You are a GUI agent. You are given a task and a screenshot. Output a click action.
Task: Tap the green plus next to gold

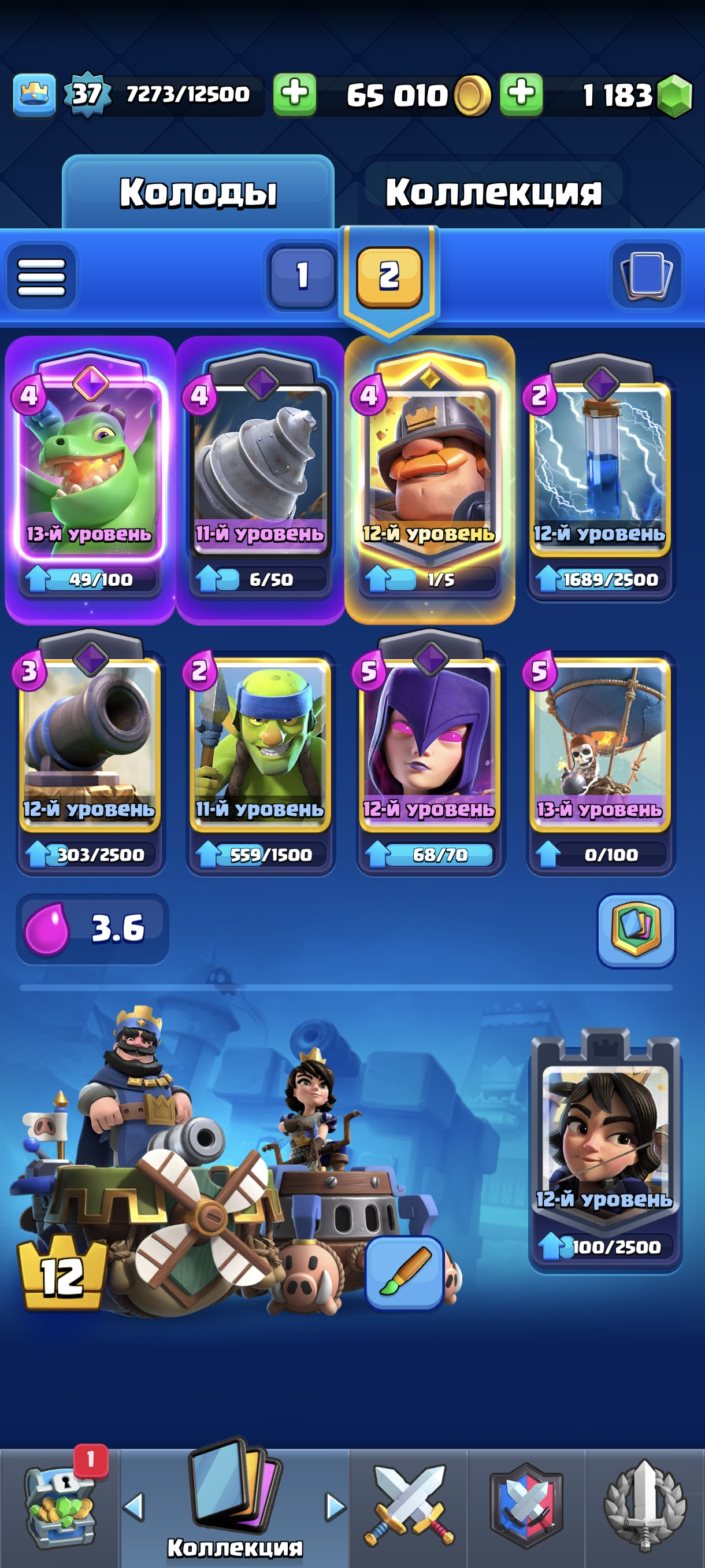click(x=521, y=94)
